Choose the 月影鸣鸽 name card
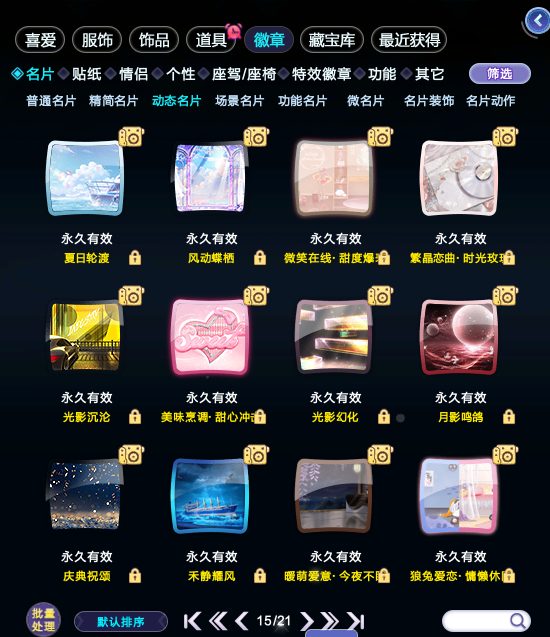The image size is (550, 637). click(459, 336)
